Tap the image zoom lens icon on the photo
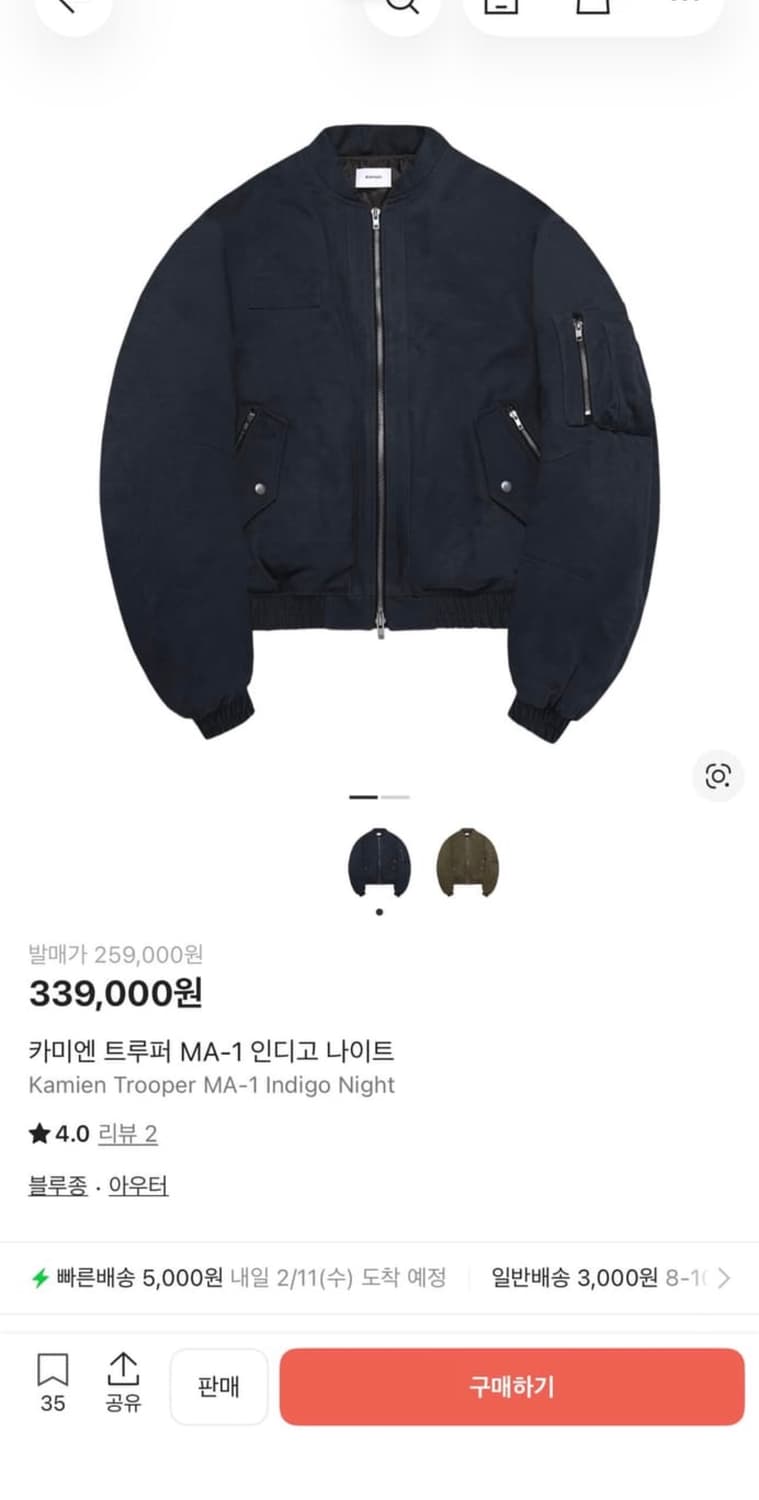 [x=718, y=775]
